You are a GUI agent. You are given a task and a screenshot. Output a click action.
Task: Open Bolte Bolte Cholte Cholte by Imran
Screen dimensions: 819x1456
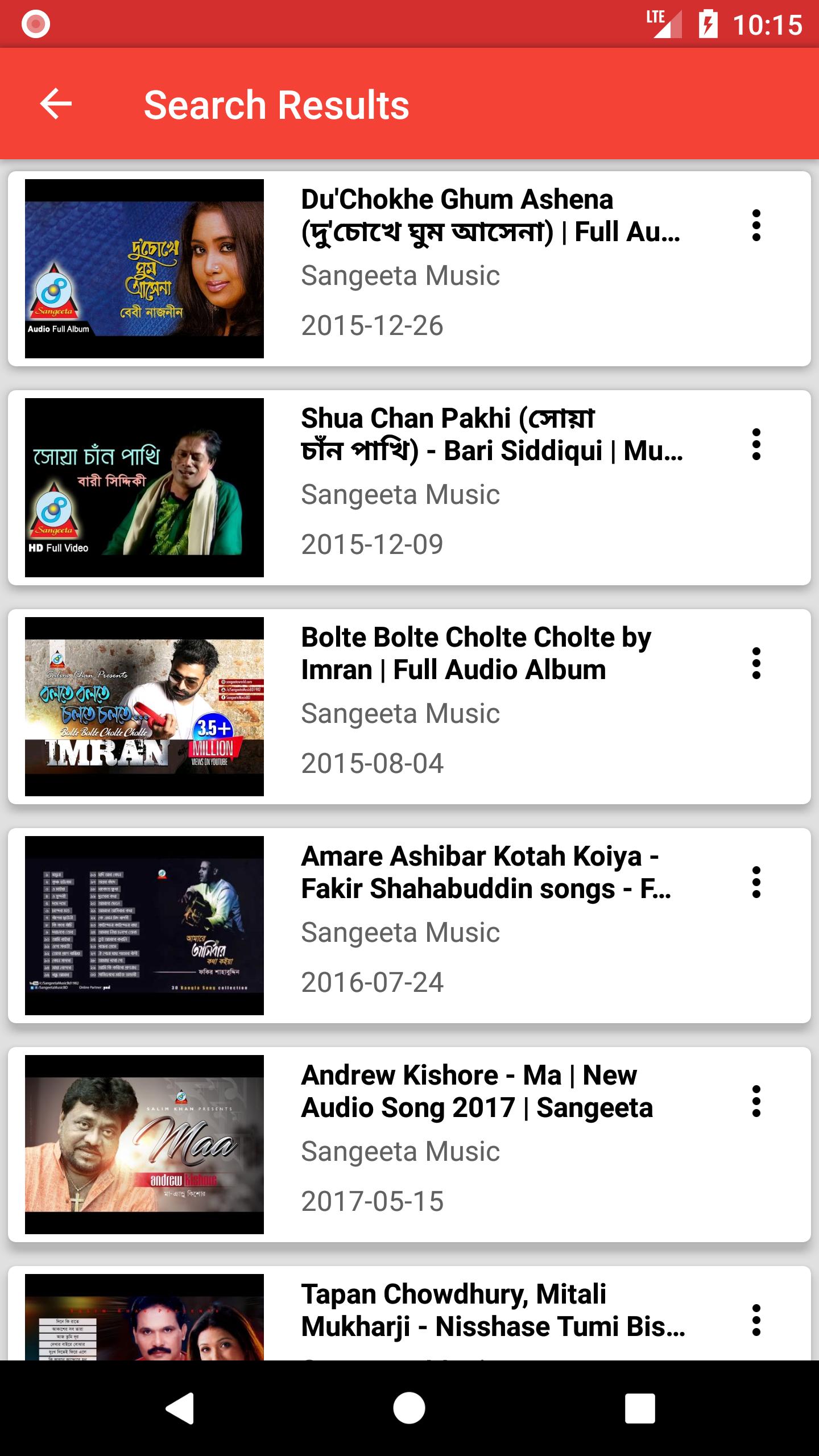click(x=409, y=706)
